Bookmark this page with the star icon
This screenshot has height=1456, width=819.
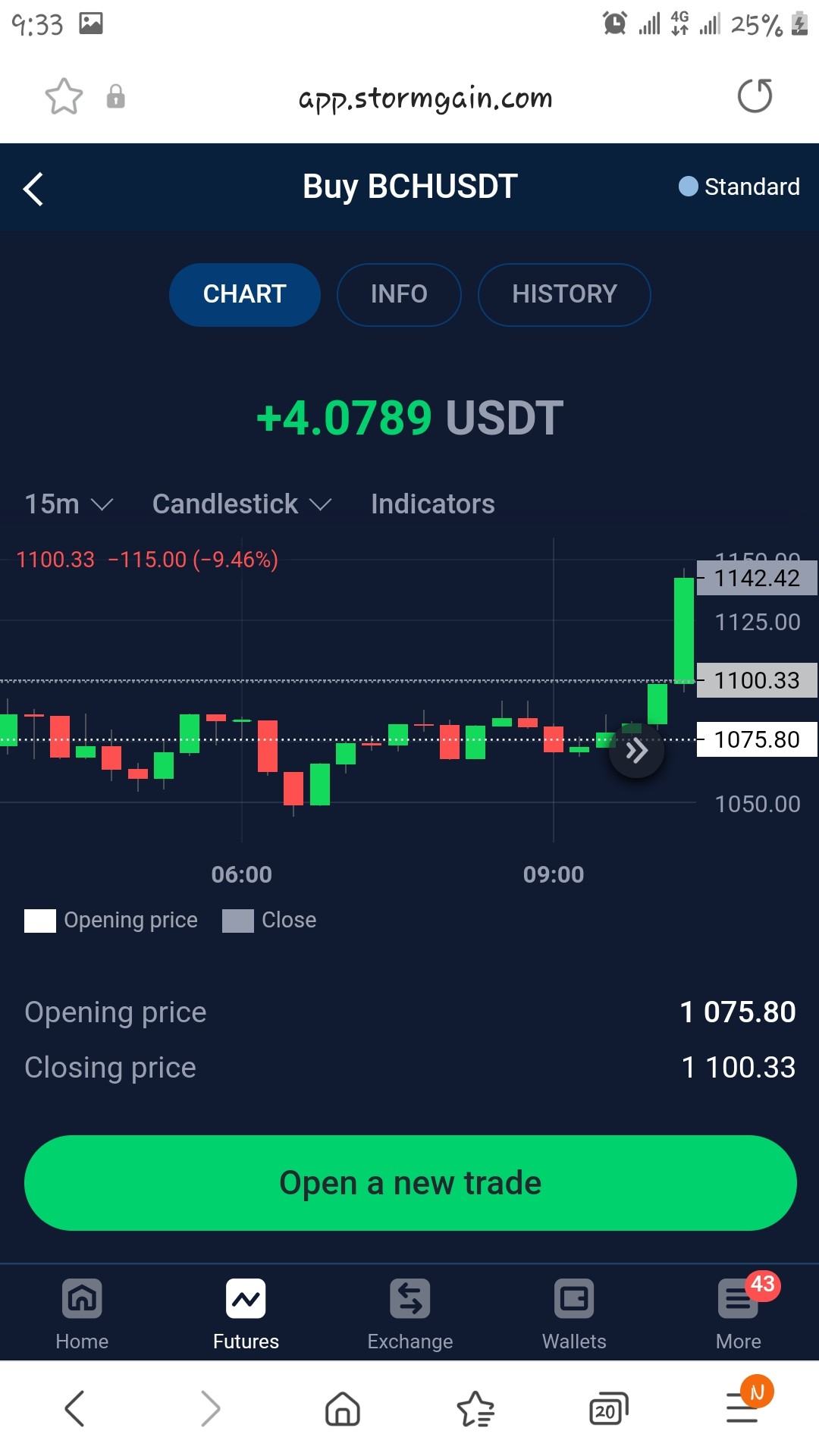(x=64, y=96)
